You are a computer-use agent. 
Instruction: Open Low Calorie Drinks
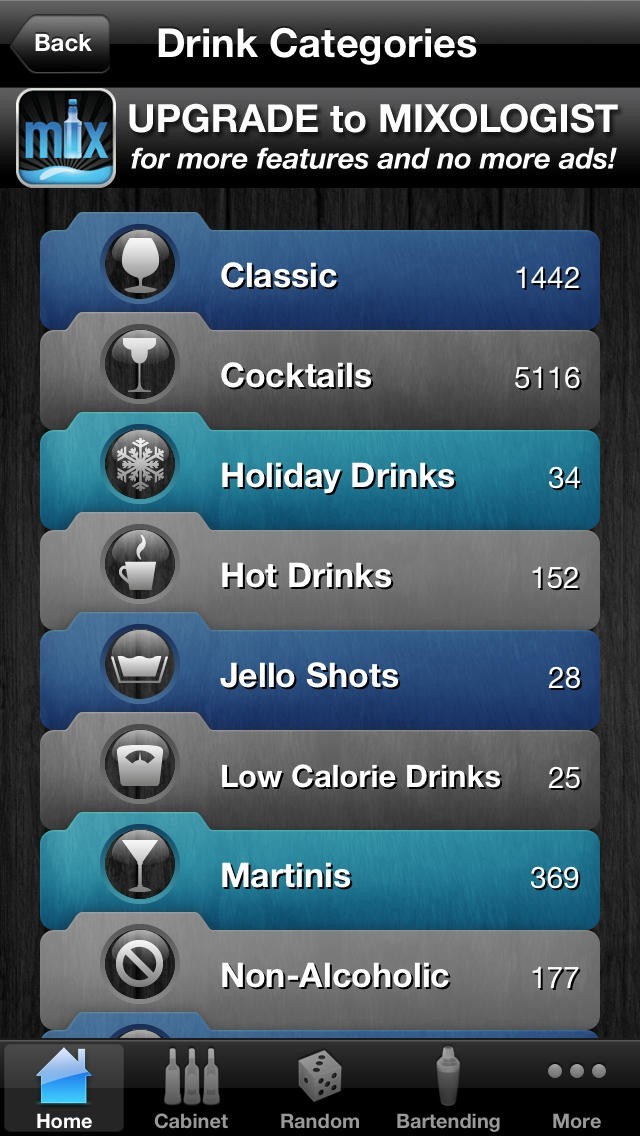click(x=320, y=777)
